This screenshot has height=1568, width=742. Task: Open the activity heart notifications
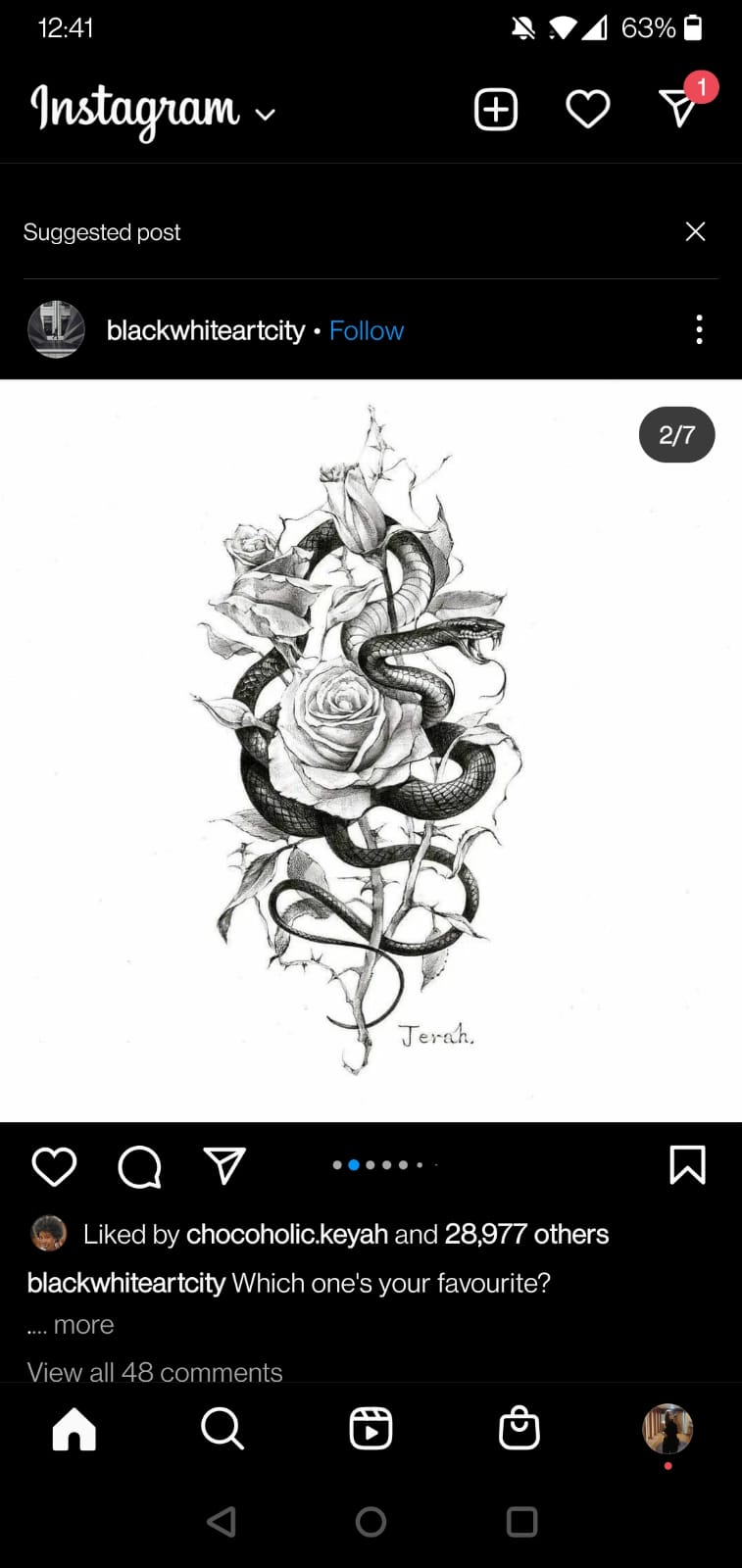(588, 109)
